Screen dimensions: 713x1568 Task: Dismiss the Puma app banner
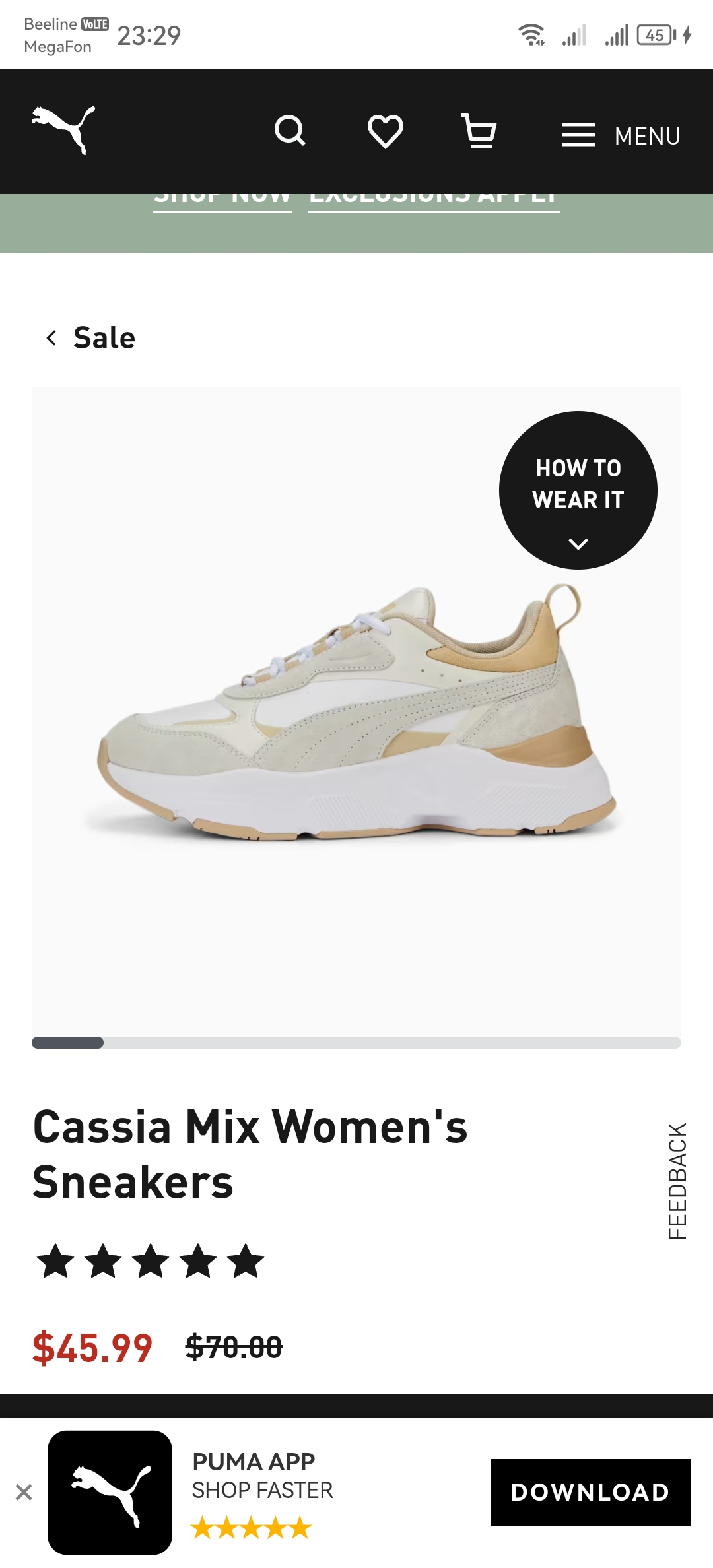tap(24, 1492)
